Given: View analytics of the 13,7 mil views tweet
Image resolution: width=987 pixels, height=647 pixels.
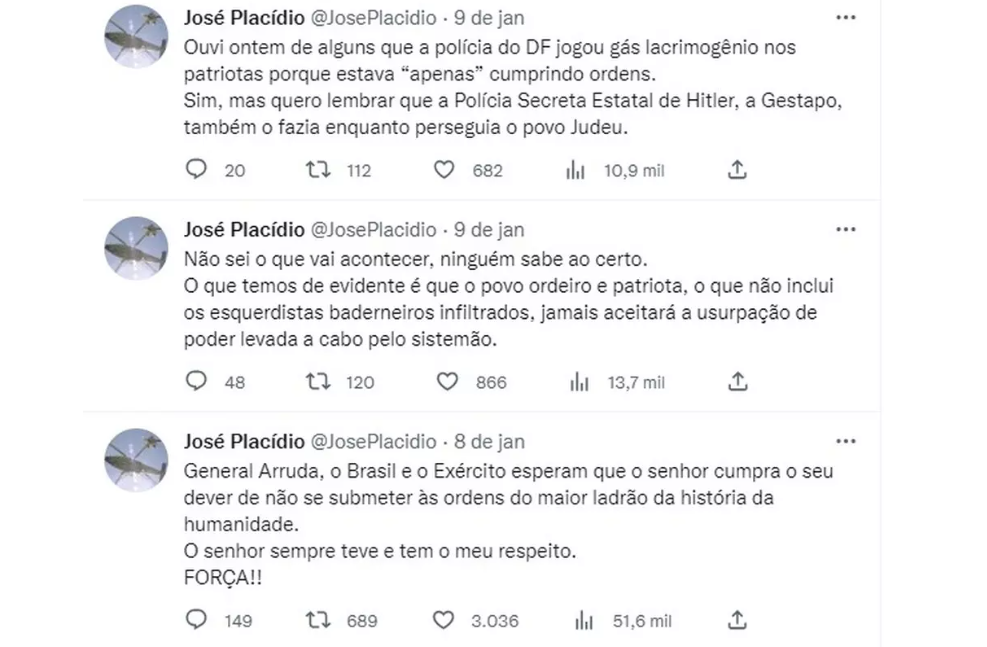Looking at the screenshot, I should pyautogui.click(x=577, y=381).
